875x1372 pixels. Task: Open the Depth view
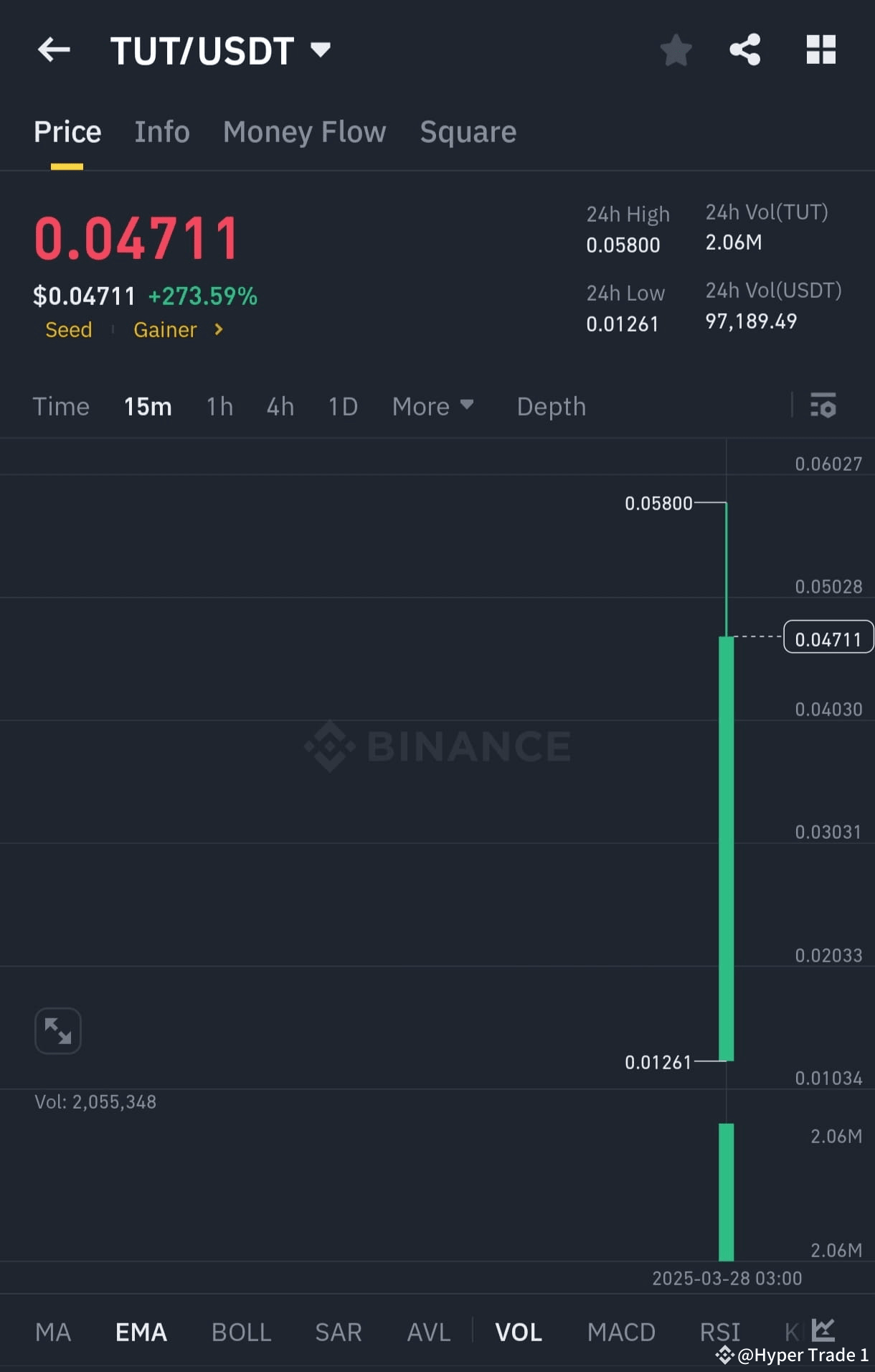click(x=551, y=406)
